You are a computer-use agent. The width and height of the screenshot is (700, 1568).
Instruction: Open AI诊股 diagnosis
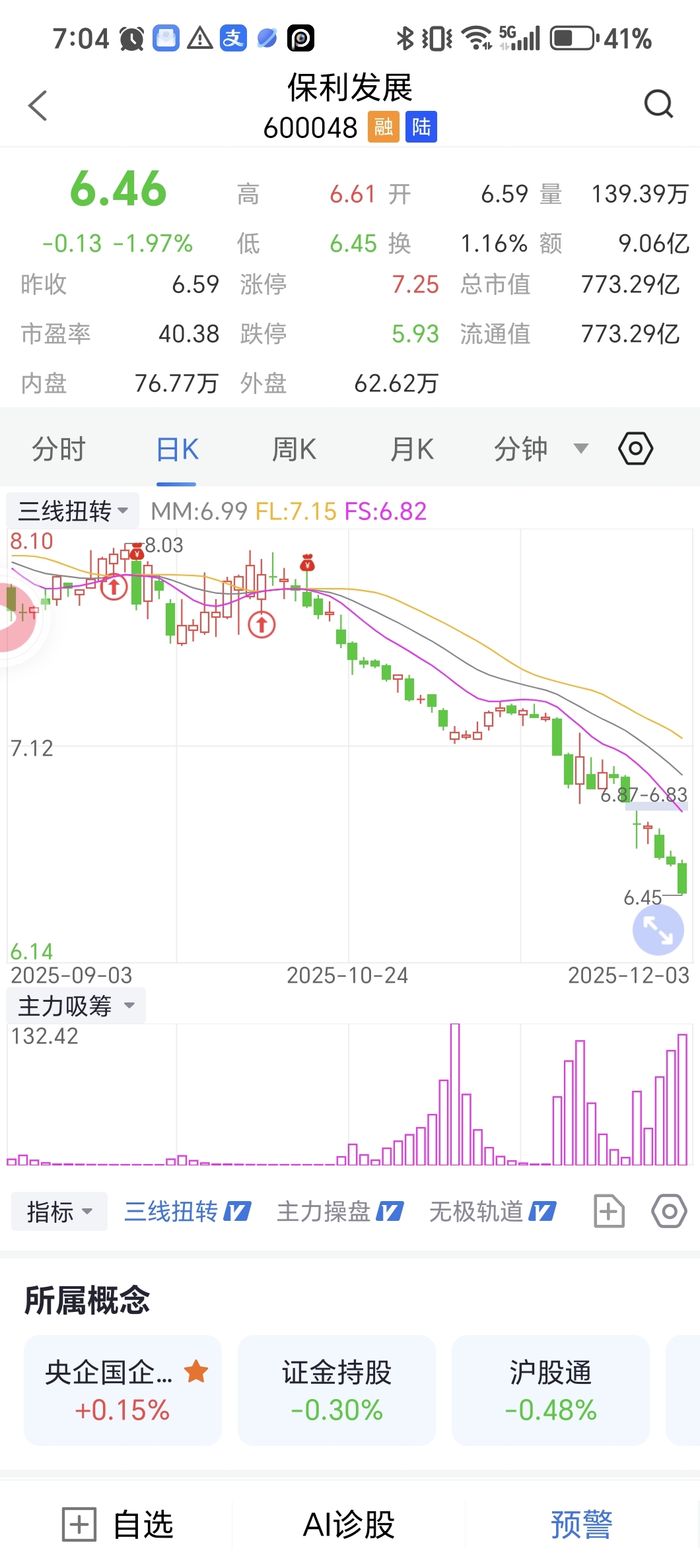349,1525
